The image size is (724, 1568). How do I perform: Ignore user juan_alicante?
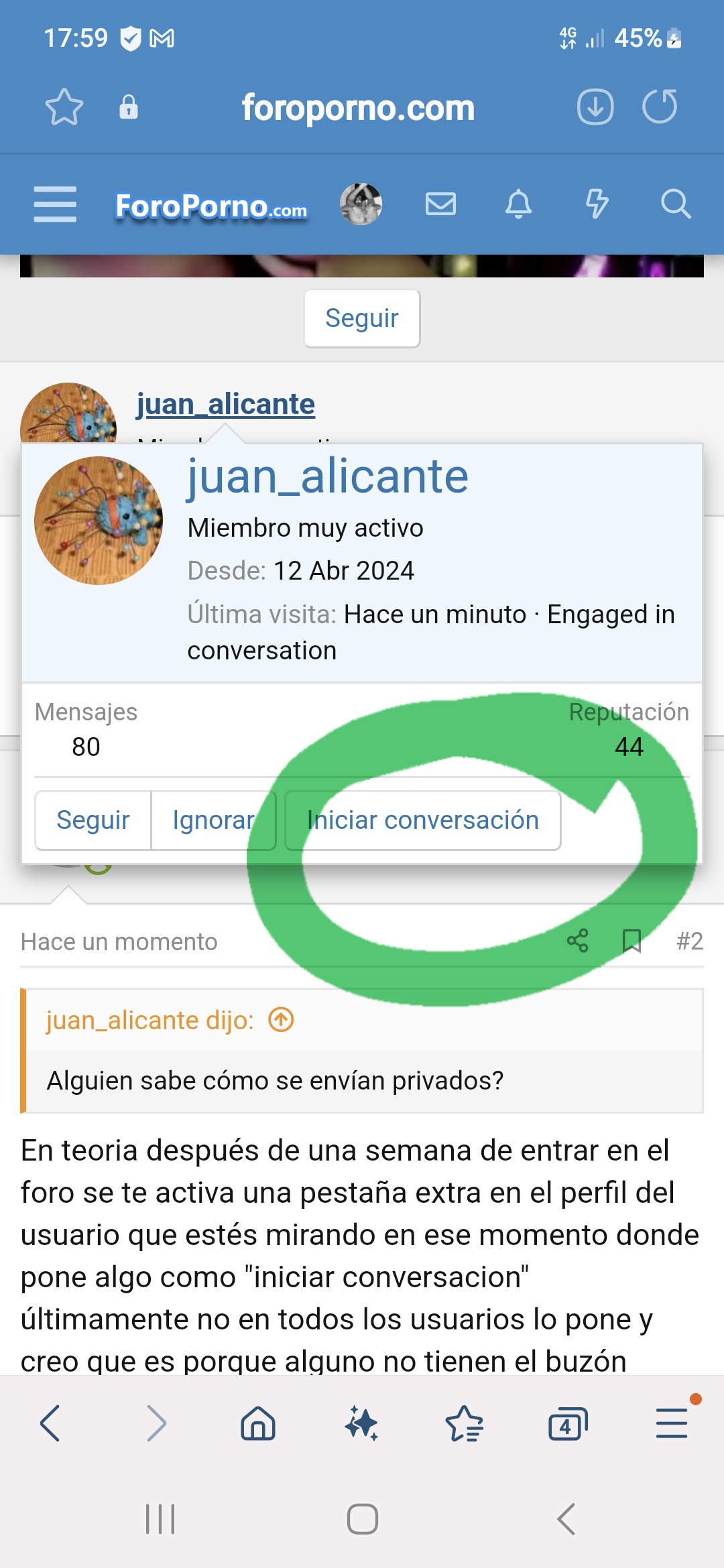[x=214, y=820]
